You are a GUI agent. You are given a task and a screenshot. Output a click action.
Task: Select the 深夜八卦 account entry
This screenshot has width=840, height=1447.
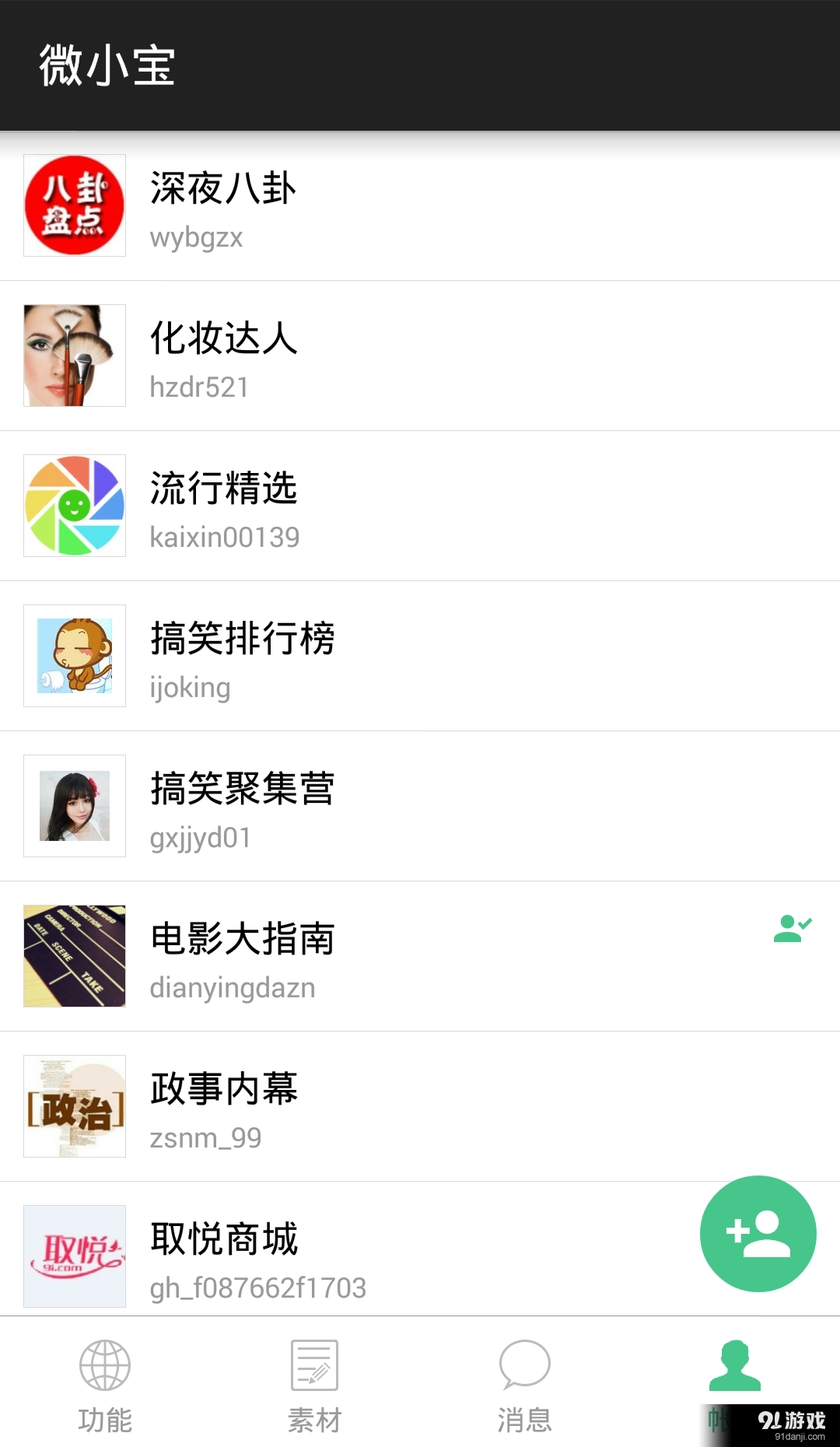(311, 206)
